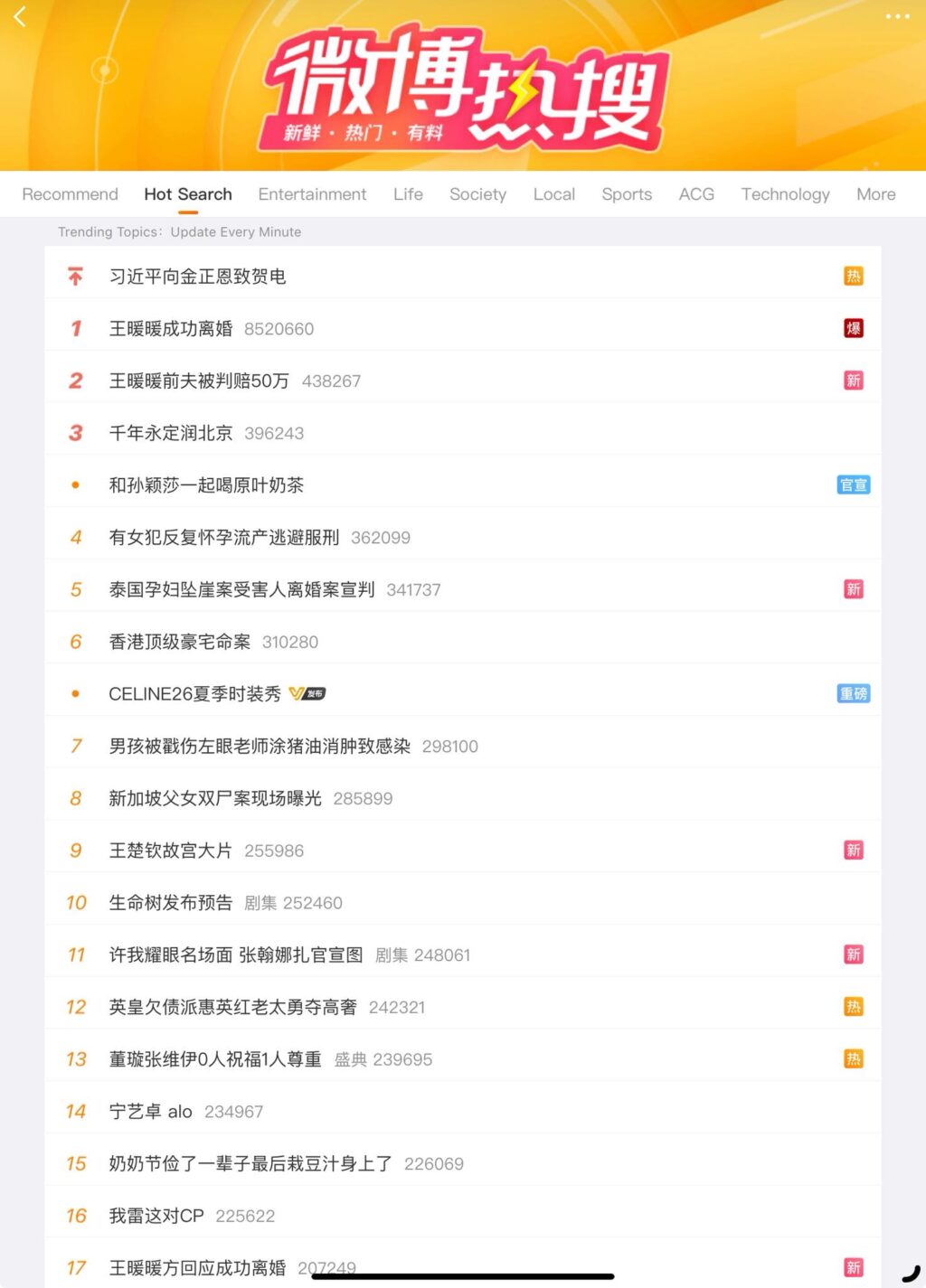Open the three-dot overflow menu
This screenshot has width=926, height=1288.
click(897, 16)
